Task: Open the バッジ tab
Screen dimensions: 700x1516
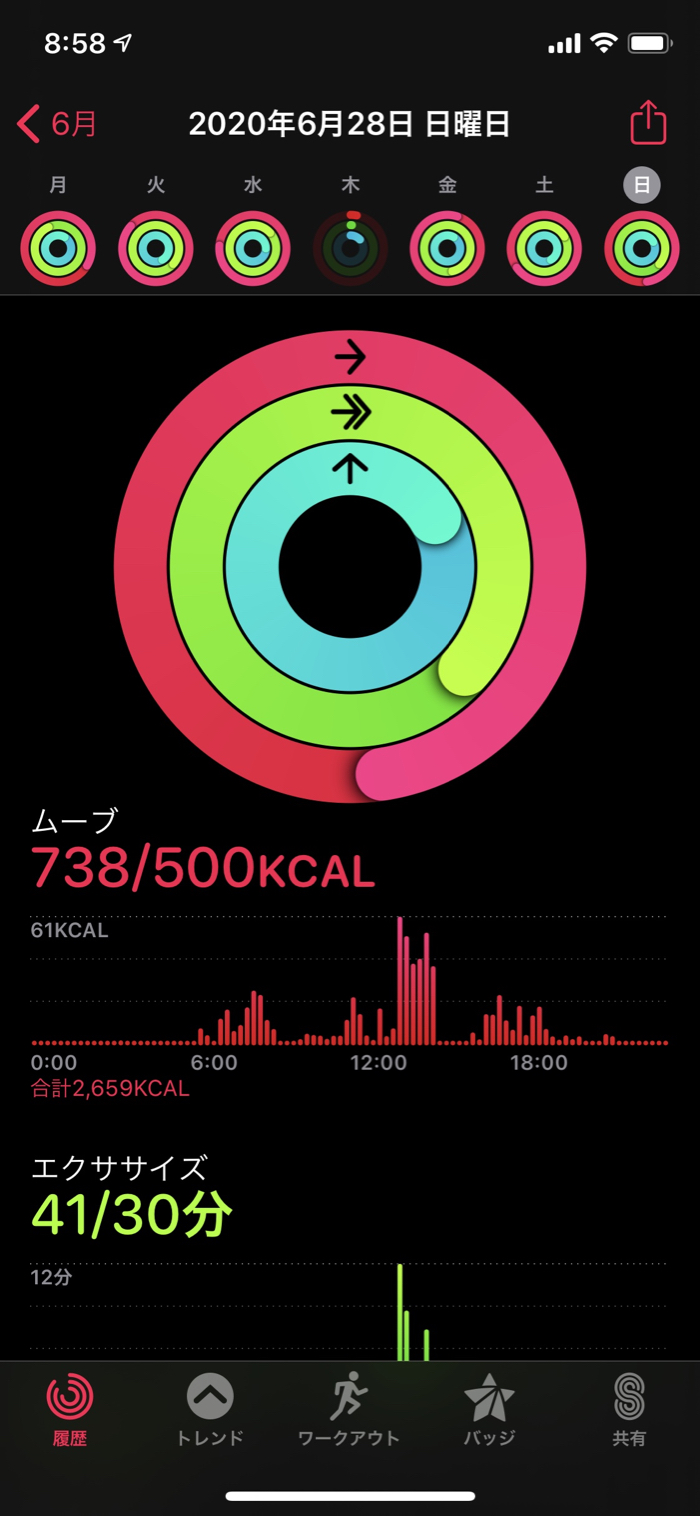Action: click(x=489, y=1410)
